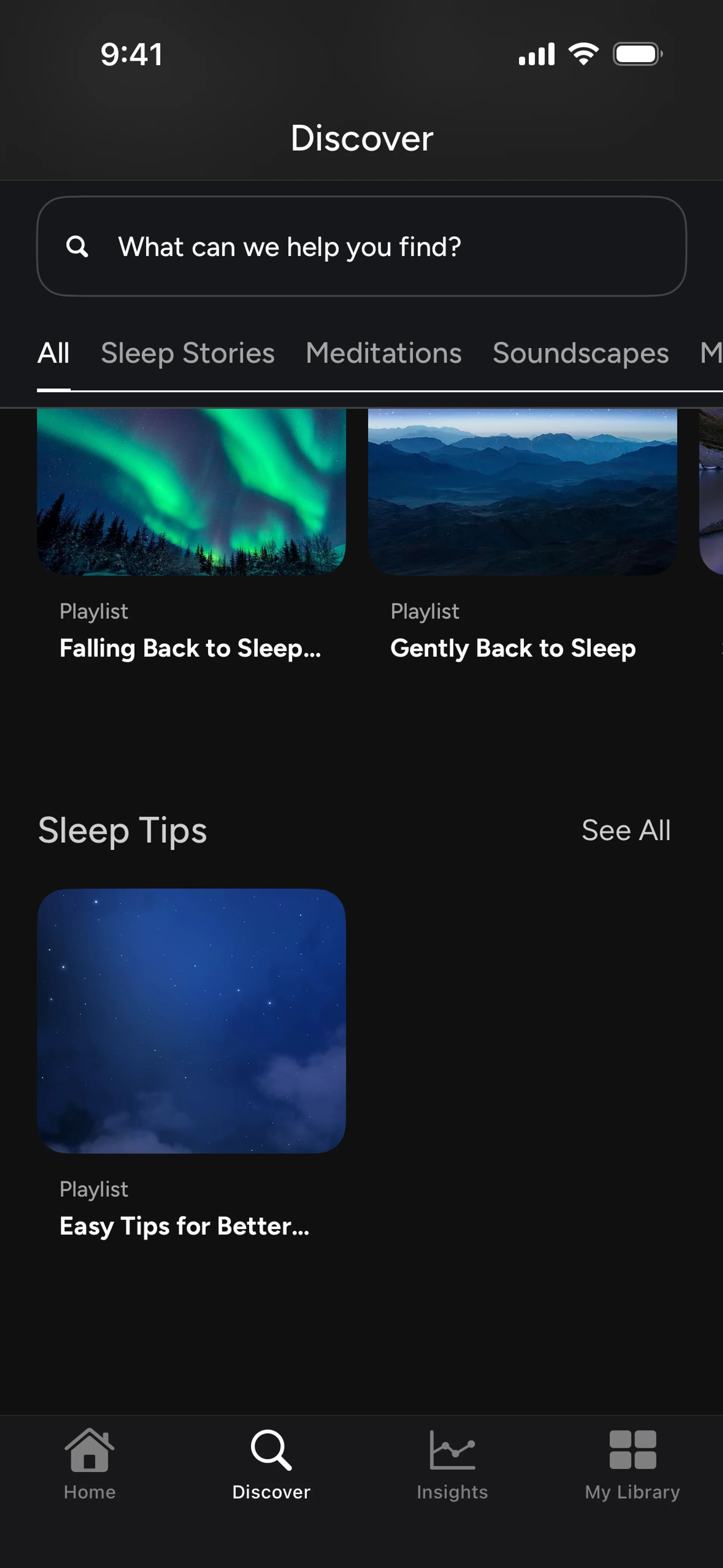The image size is (723, 1568).
Task: Switch to the Sleep Stories tab
Action: (188, 353)
